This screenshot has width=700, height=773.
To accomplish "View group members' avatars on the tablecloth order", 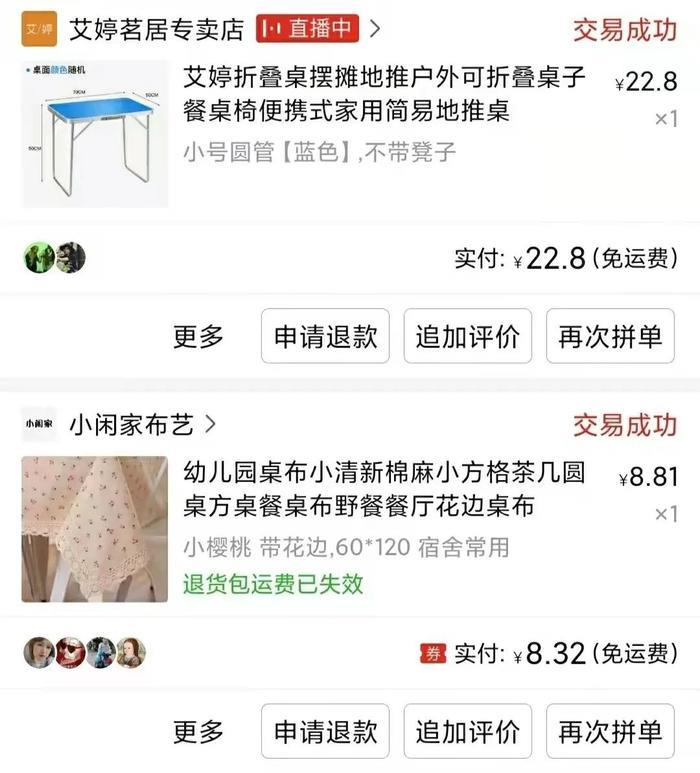I will click(85, 653).
